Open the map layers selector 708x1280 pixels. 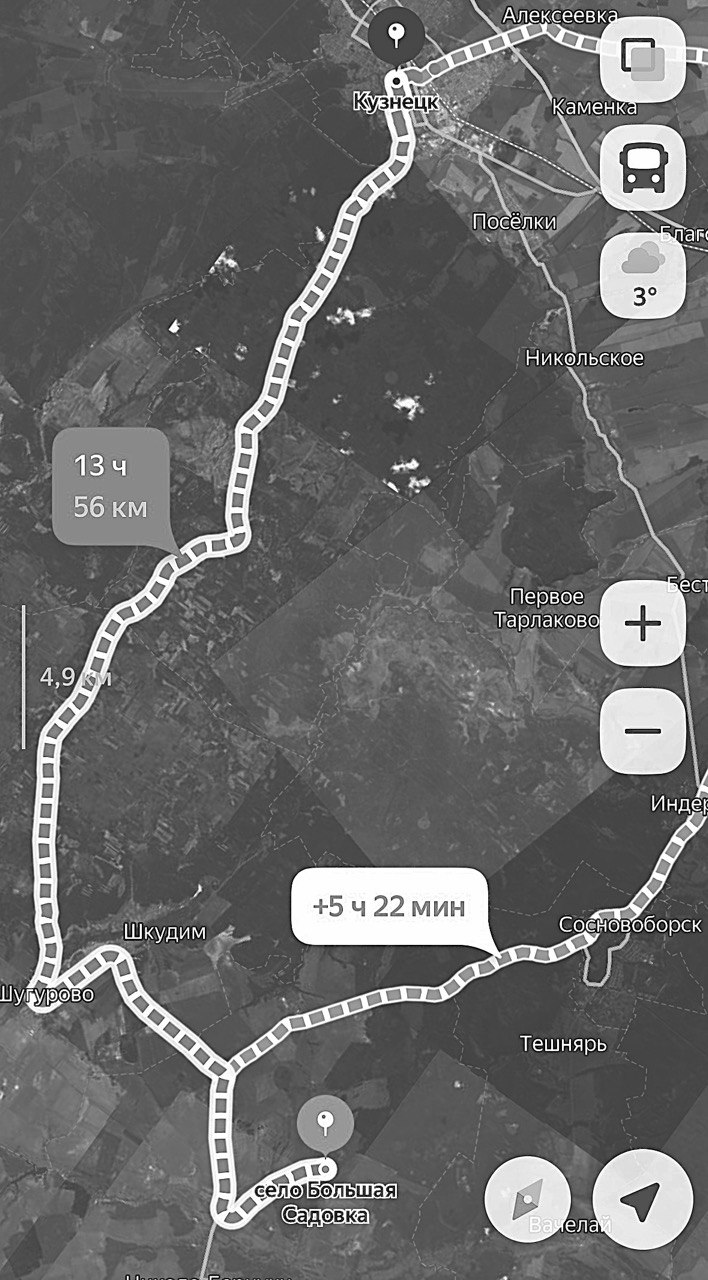point(642,59)
